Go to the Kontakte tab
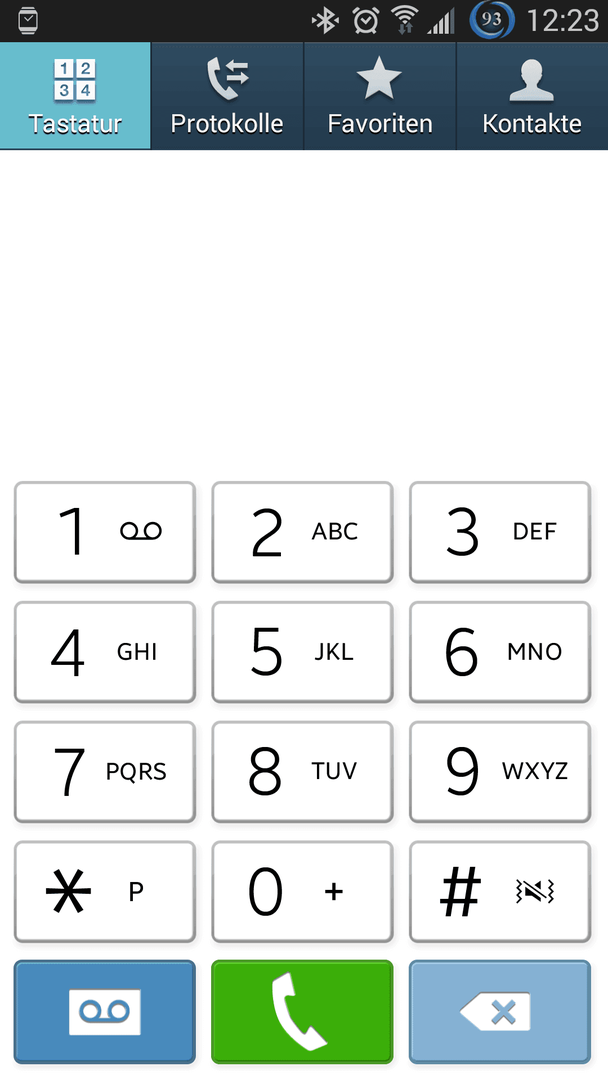This screenshot has width=608, height=1080. [532, 96]
